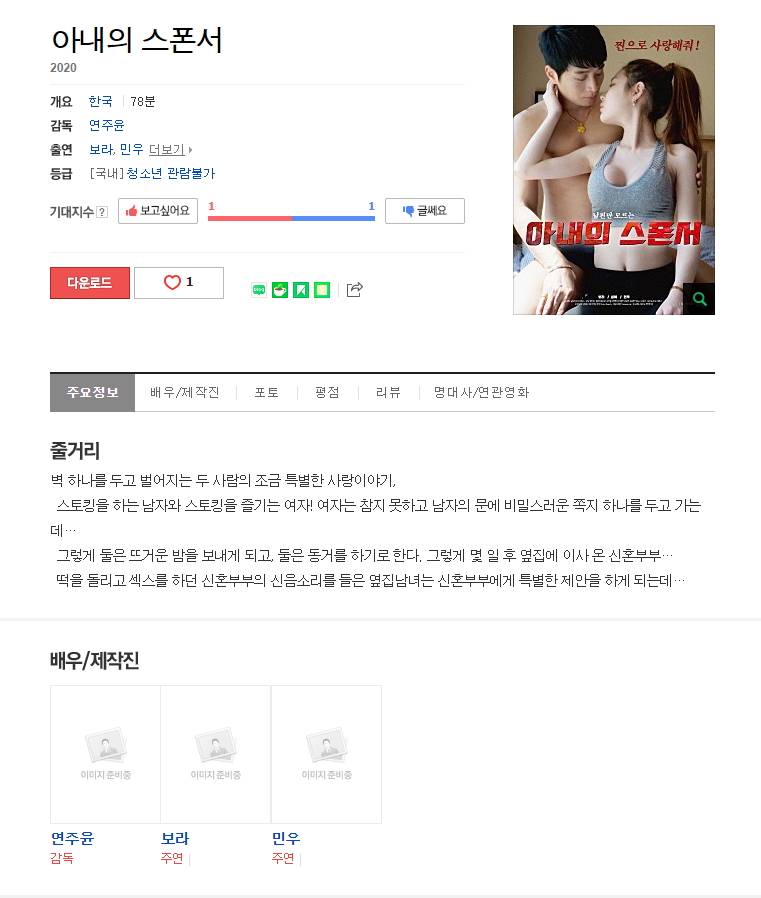761x898 pixels.
Task: Tap the blog search icon
Action: (x=259, y=290)
